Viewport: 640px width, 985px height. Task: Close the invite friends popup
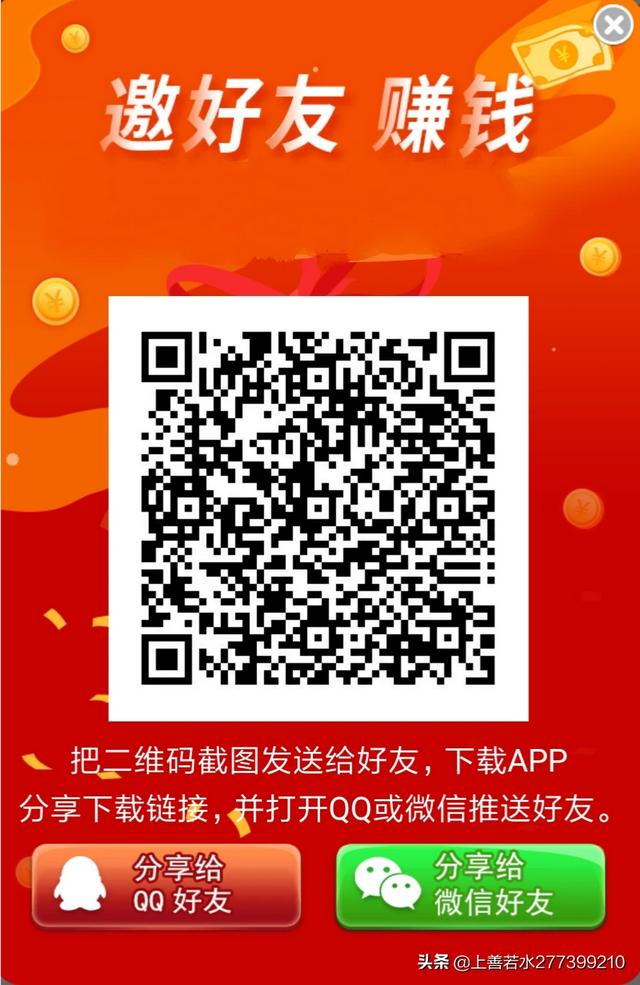click(612, 25)
